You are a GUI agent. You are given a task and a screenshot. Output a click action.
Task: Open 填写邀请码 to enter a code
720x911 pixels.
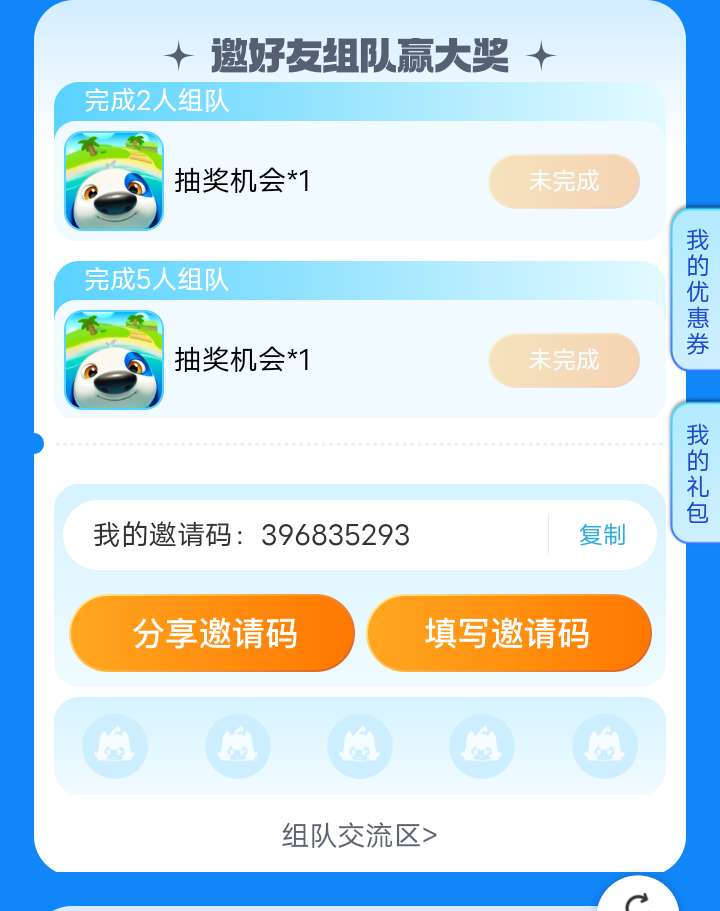[x=508, y=633]
